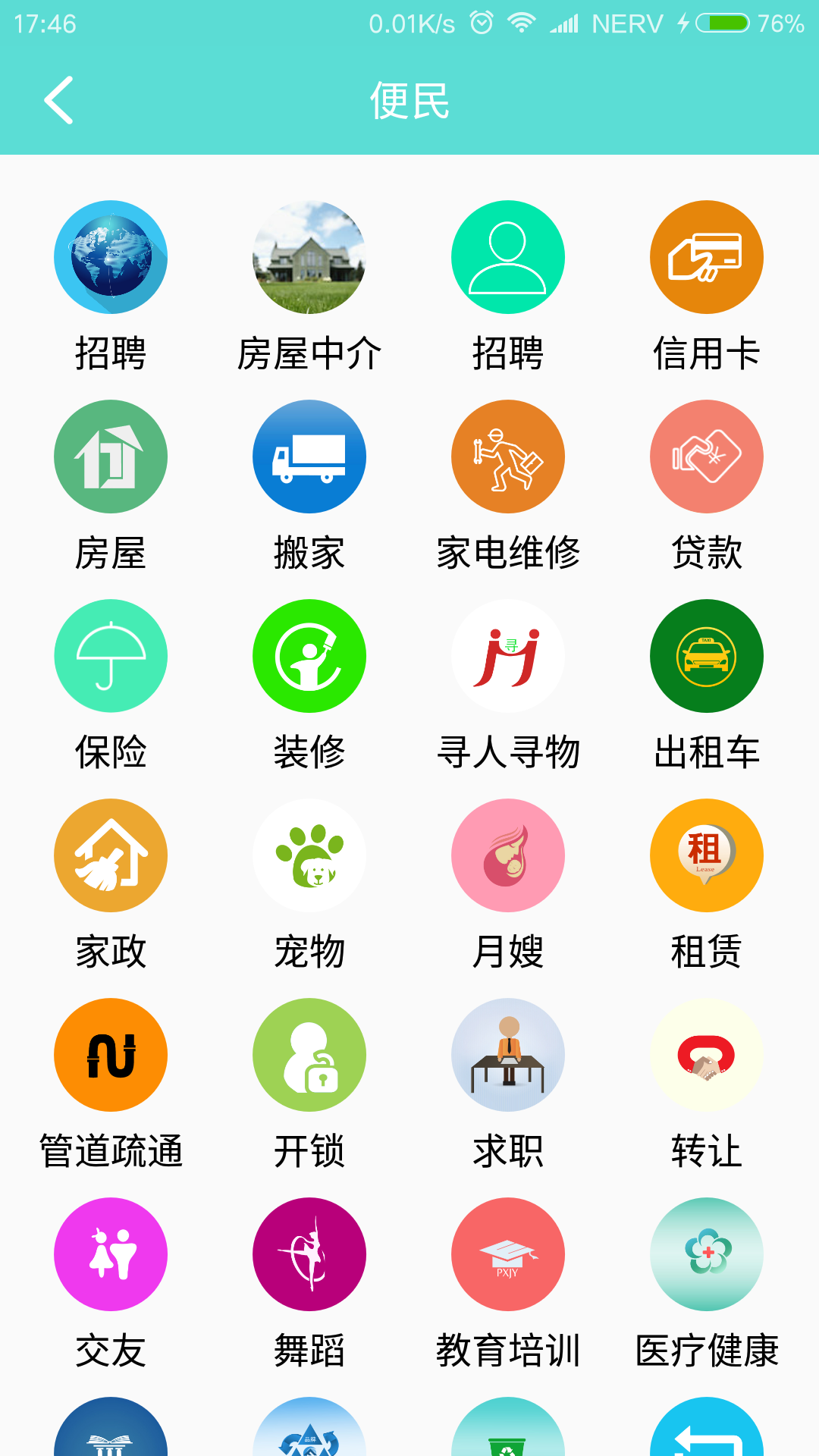Tap the 搬家 moving truck icon
The image size is (819, 1456).
click(x=309, y=456)
